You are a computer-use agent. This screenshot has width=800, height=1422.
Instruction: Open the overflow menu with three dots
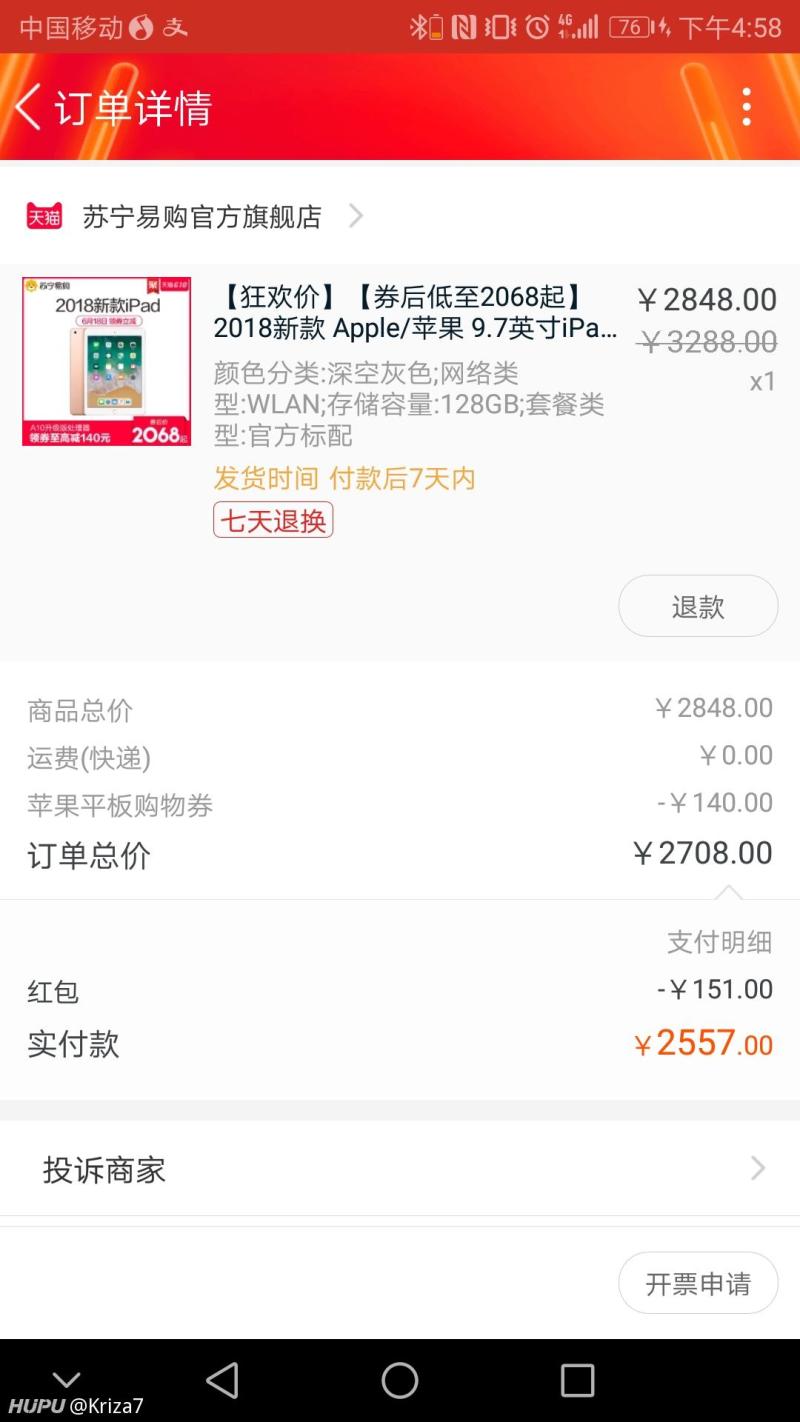pos(746,105)
